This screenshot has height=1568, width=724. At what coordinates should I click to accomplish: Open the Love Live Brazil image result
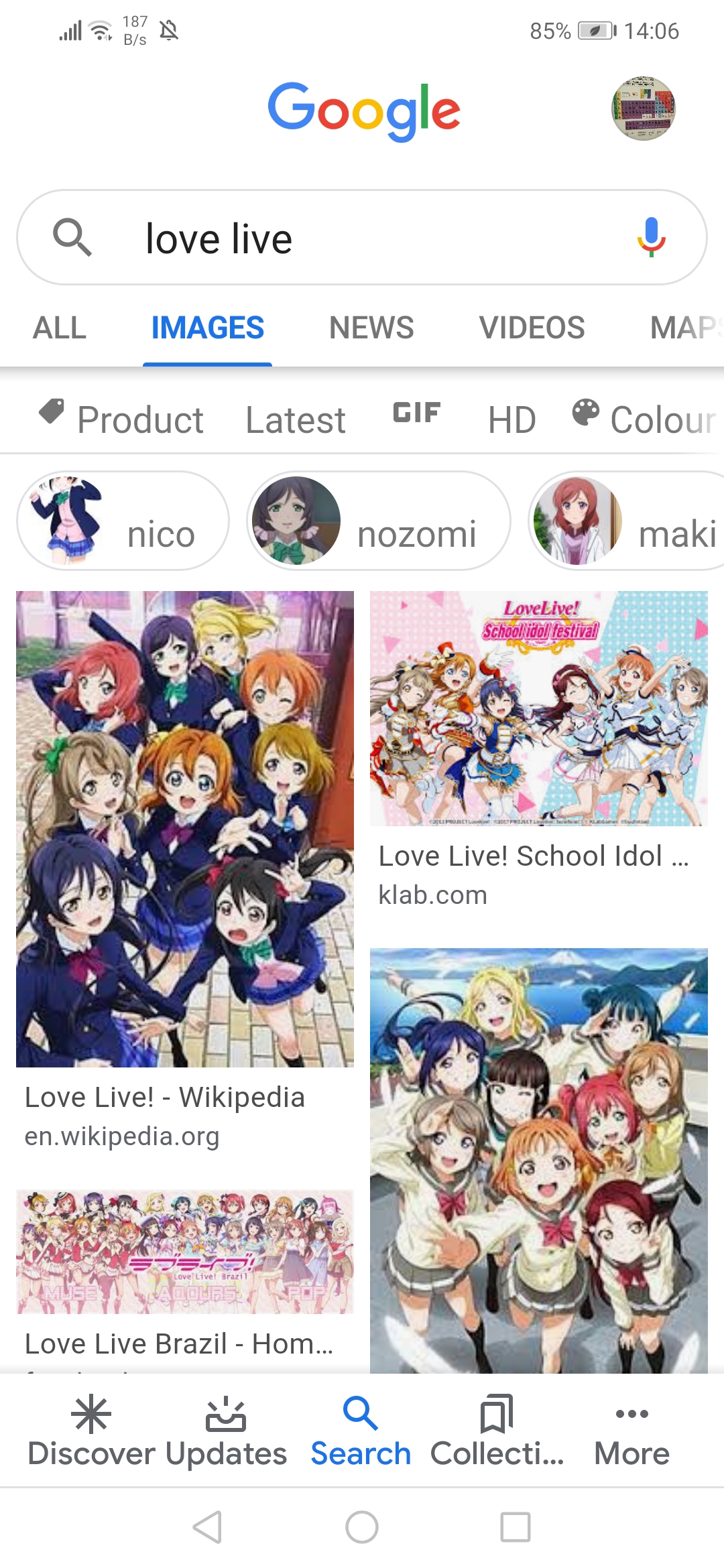click(x=185, y=1252)
